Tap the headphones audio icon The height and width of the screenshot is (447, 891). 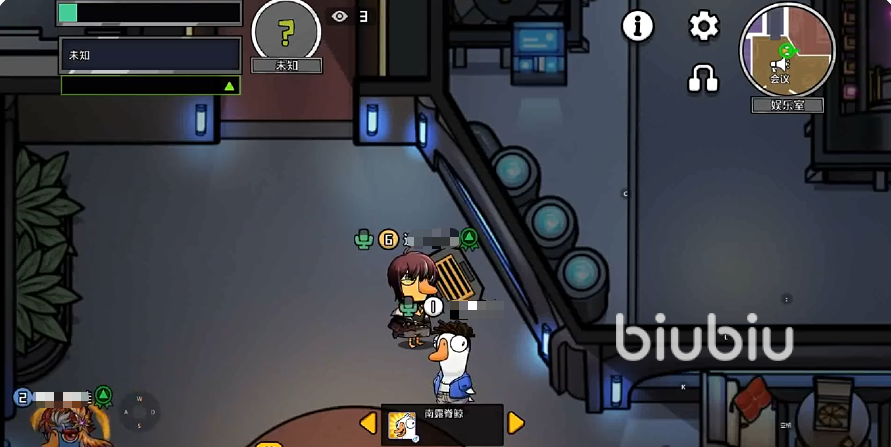703,78
